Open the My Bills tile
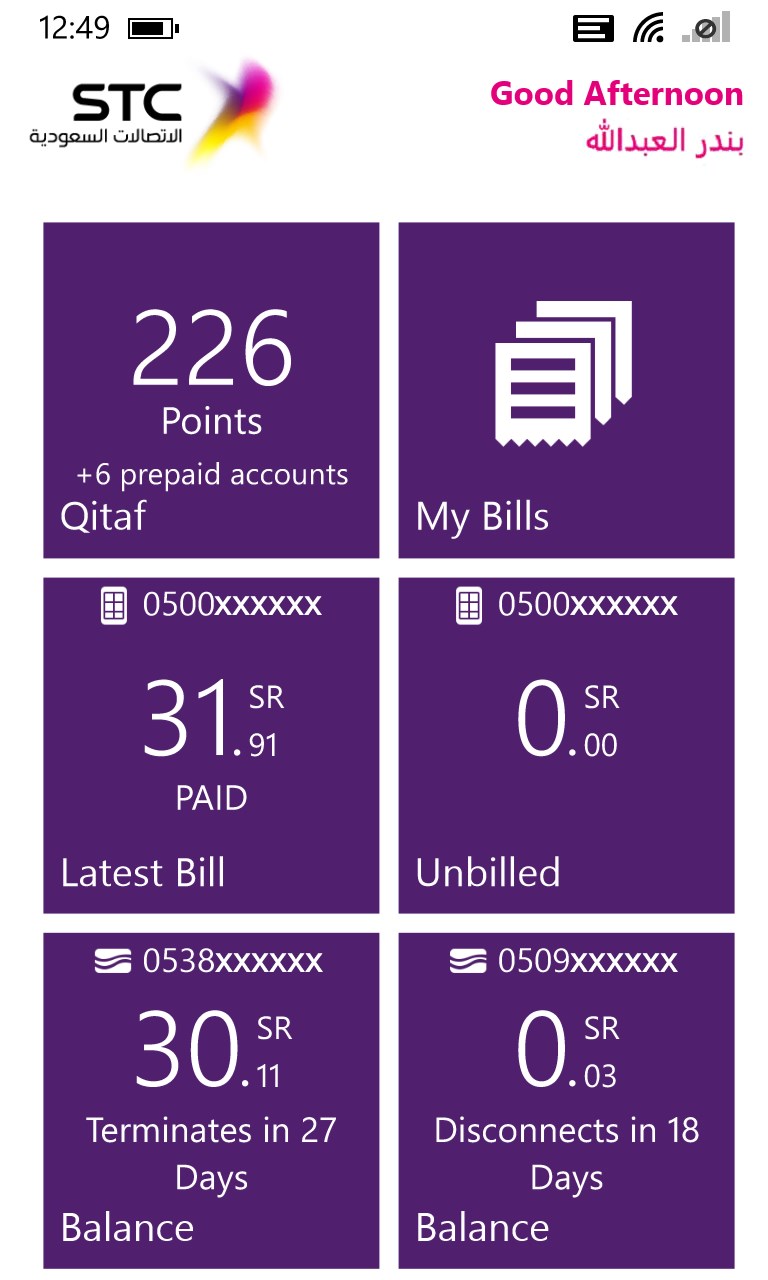Image resolution: width=768 pixels, height=1280 pixels. click(x=566, y=390)
